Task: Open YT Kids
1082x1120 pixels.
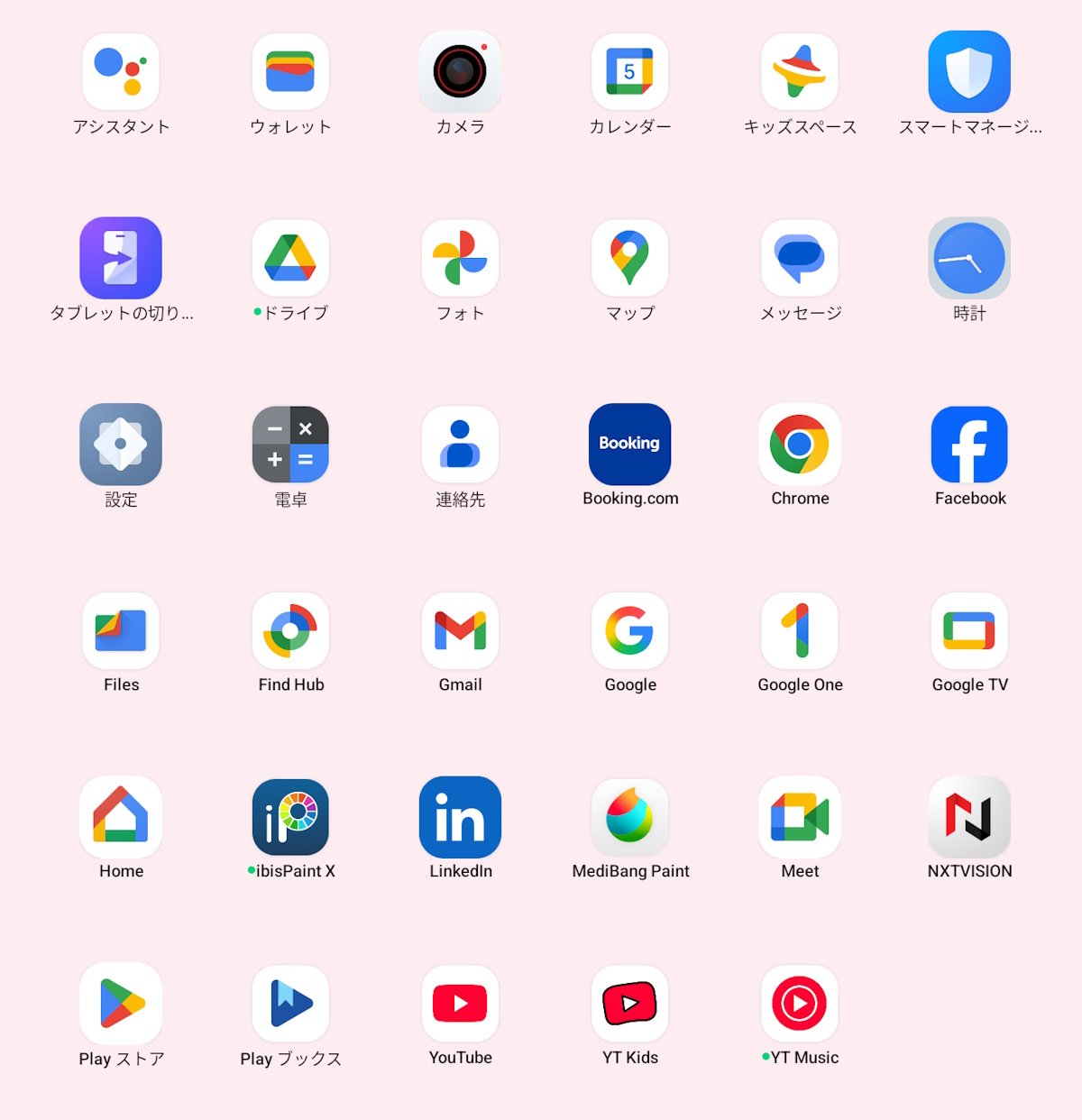Action: 629,1002
